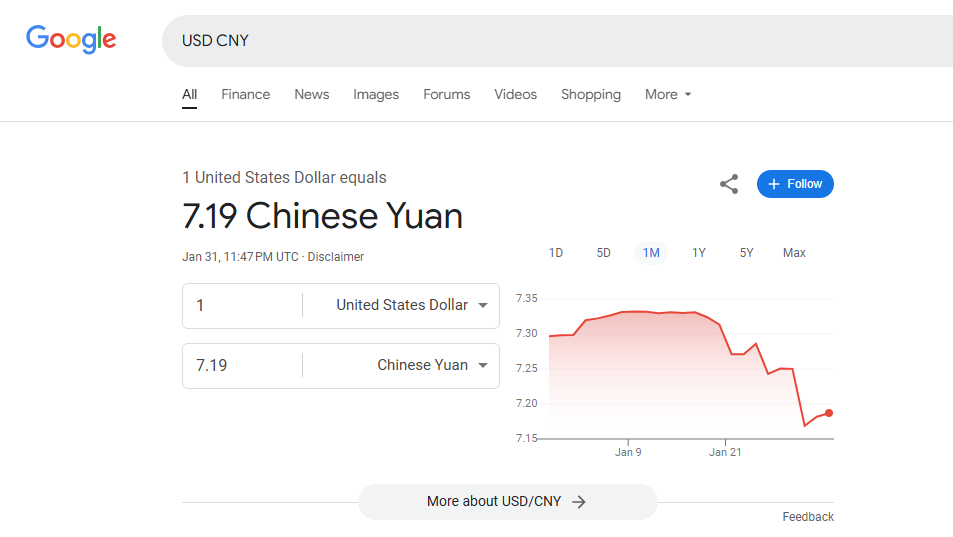Image resolution: width=953 pixels, height=537 pixels.
Task: Go to Shopping results
Action: (x=590, y=94)
